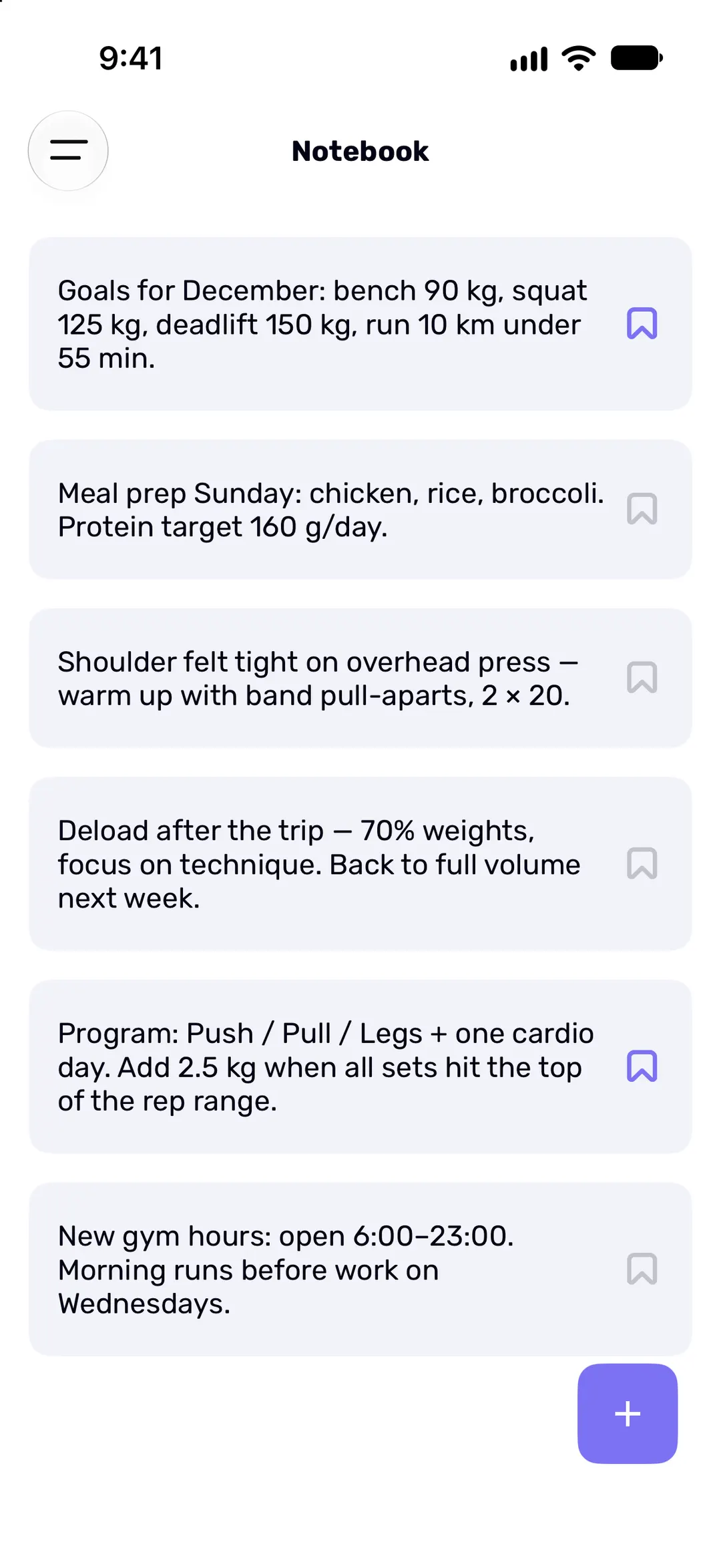The image size is (721, 1568).
Task: Bookmark the shoulder felt tight note
Action: (x=642, y=678)
